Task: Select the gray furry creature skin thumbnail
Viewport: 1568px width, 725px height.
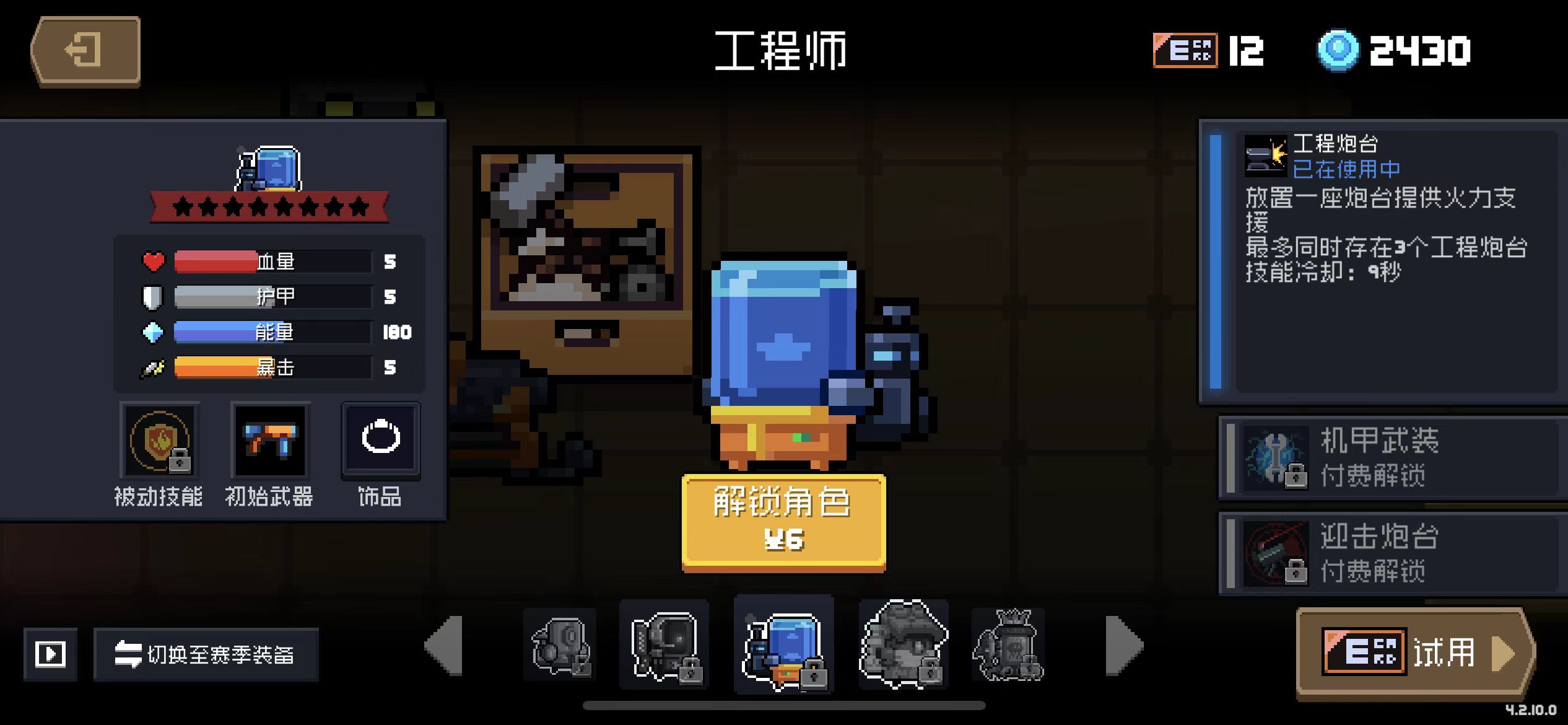Action: (x=903, y=645)
